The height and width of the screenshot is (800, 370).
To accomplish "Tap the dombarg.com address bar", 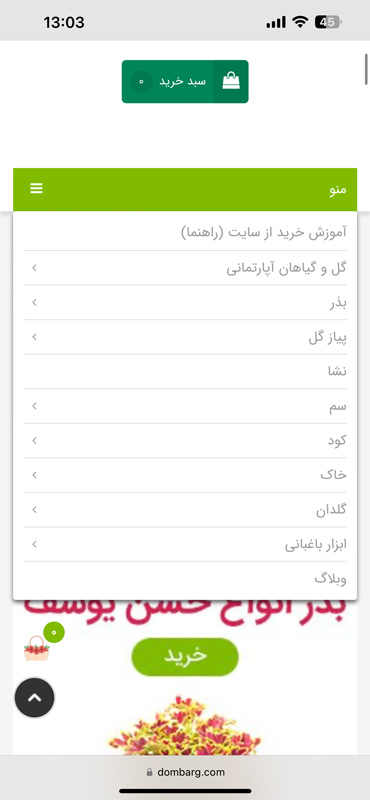I will click(185, 772).
